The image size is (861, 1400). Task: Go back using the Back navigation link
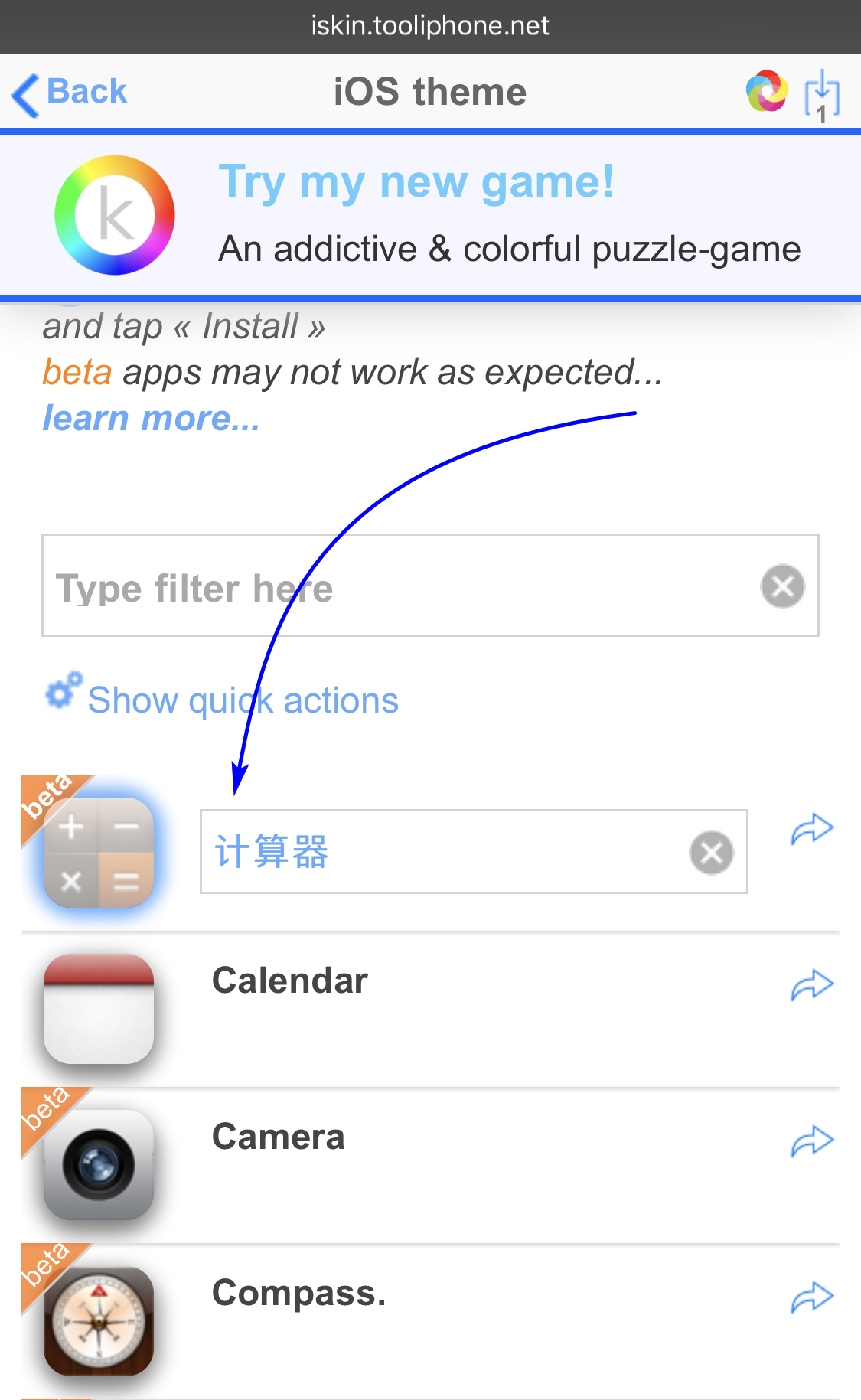point(69,91)
